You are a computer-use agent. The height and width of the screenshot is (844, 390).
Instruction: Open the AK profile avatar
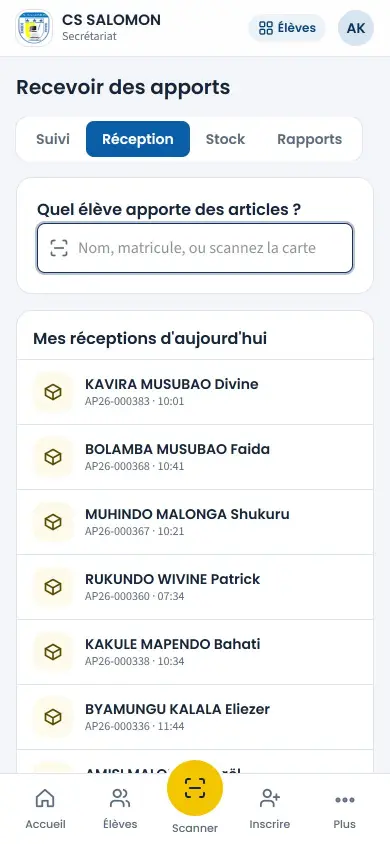click(356, 28)
